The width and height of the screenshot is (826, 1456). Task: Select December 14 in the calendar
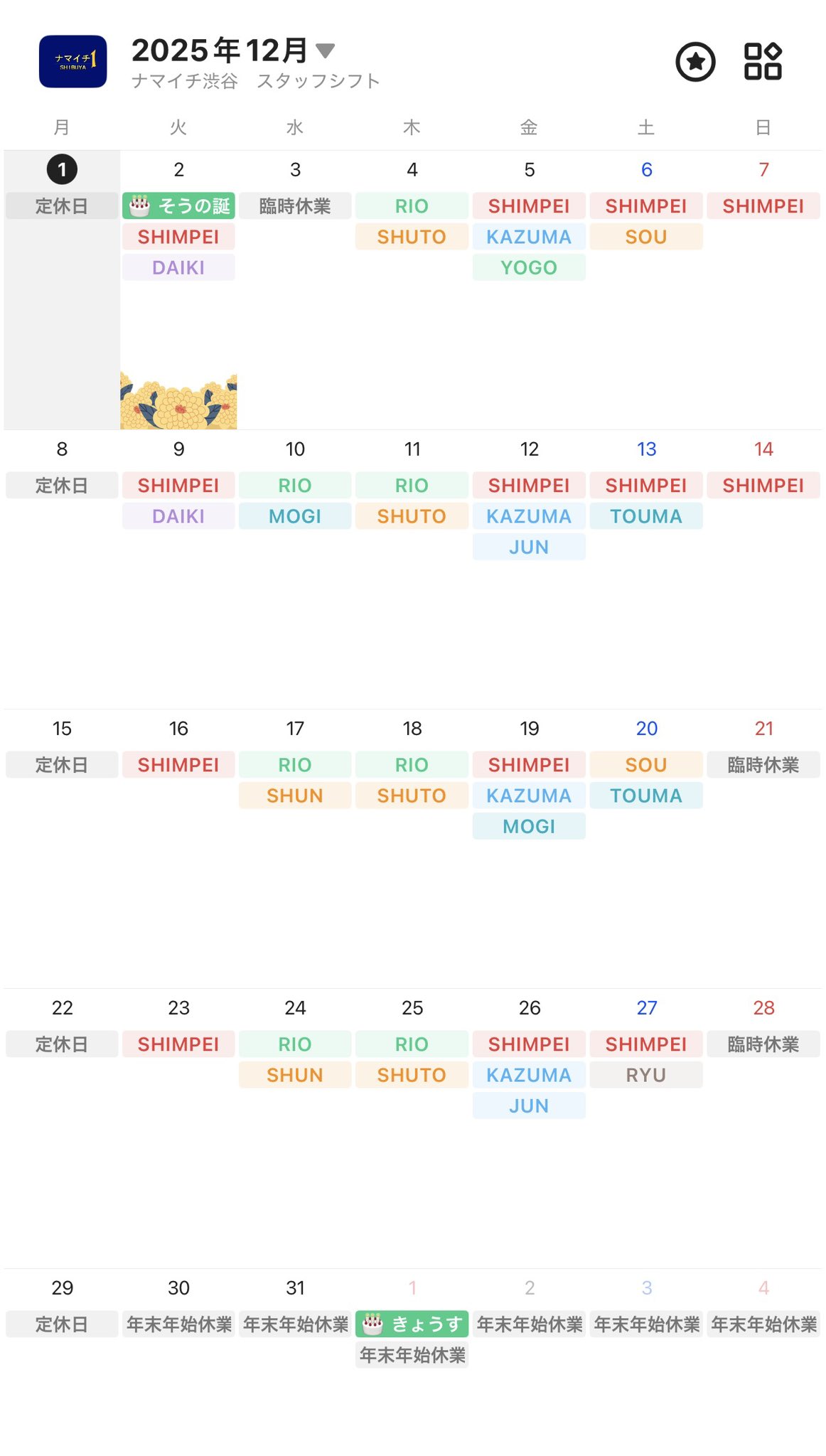pos(763,449)
